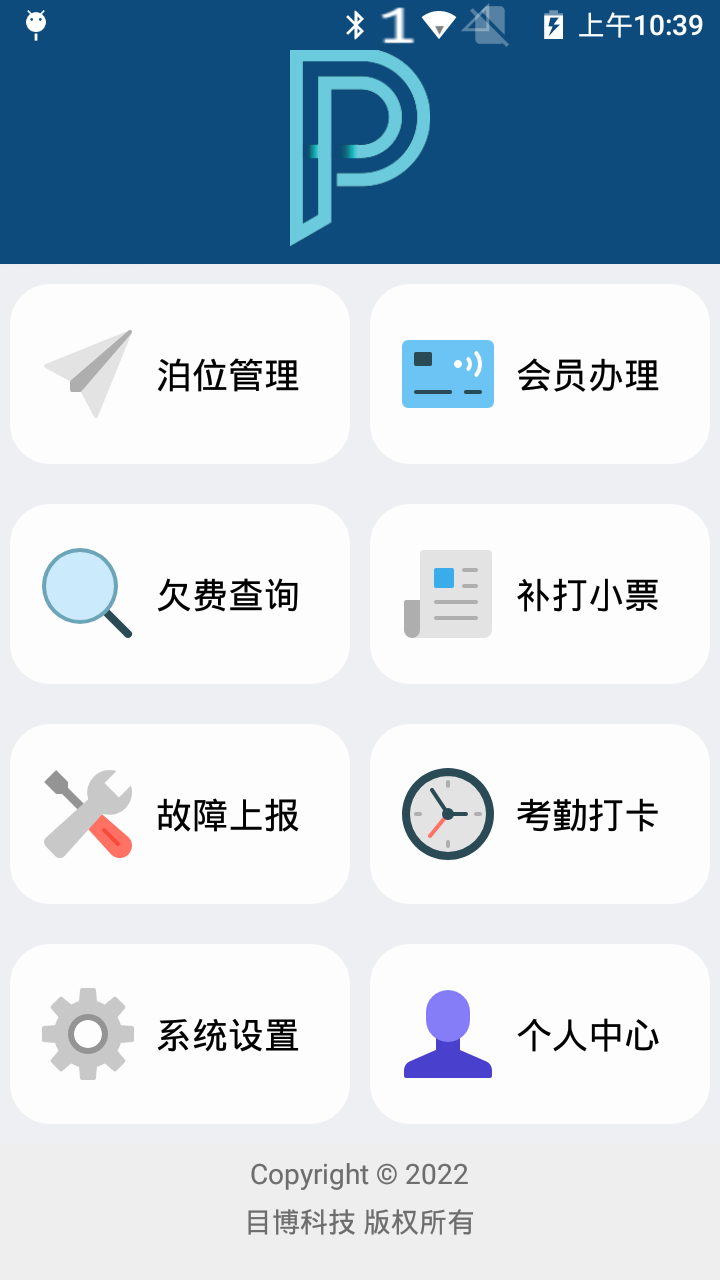This screenshot has width=720, height=1280.
Task: Tap the bank card icon for 会员办理
Action: (x=447, y=375)
